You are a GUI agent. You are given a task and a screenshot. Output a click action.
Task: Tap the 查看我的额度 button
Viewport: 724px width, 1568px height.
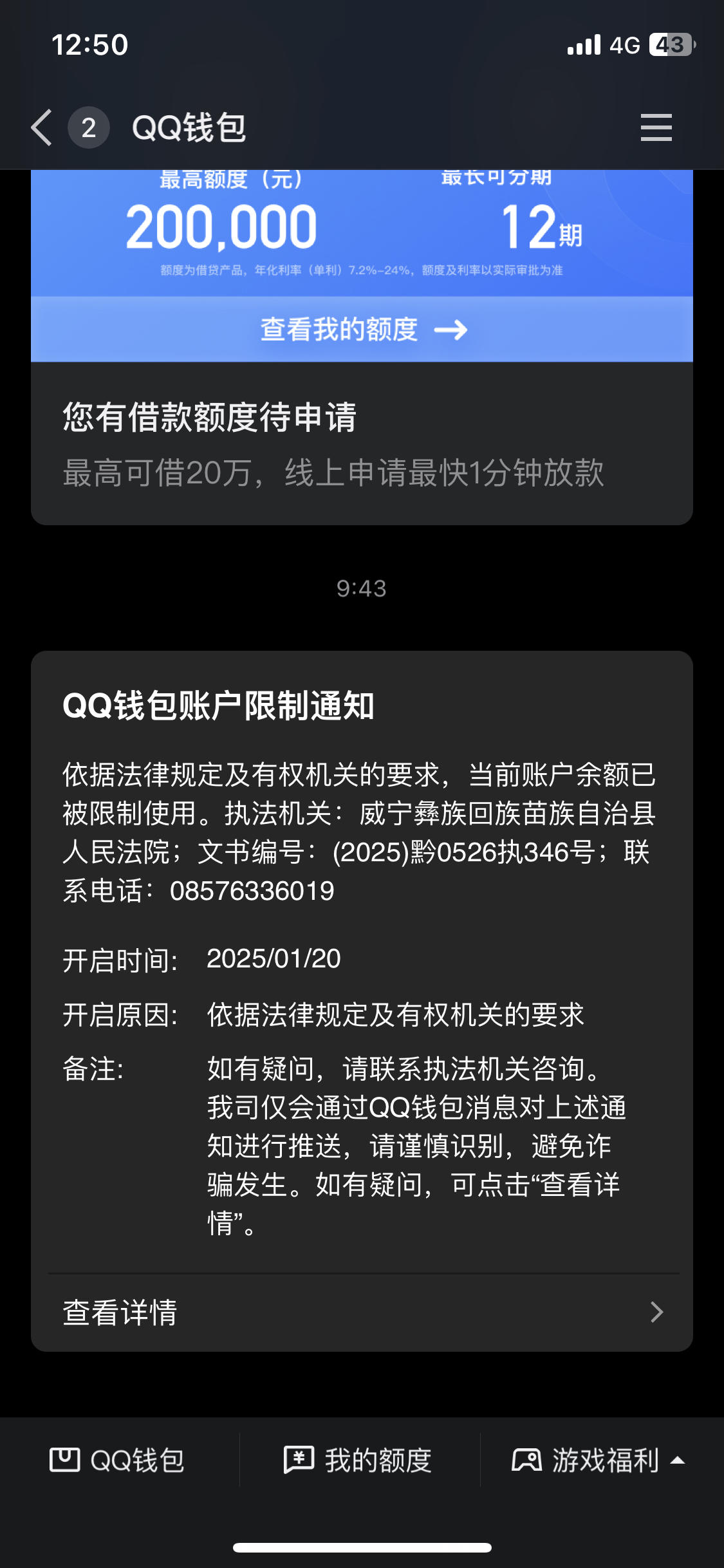(362, 330)
